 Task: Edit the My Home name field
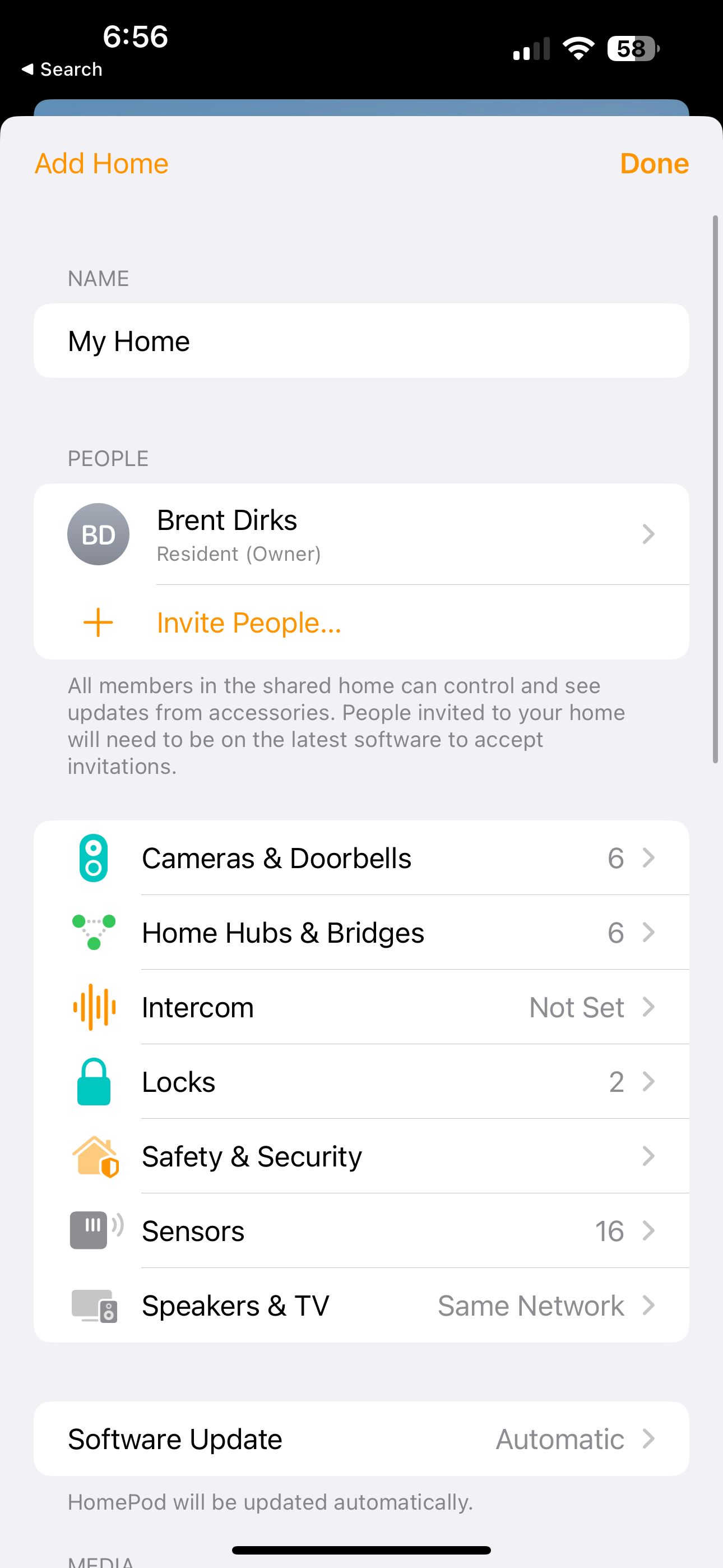click(x=360, y=341)
